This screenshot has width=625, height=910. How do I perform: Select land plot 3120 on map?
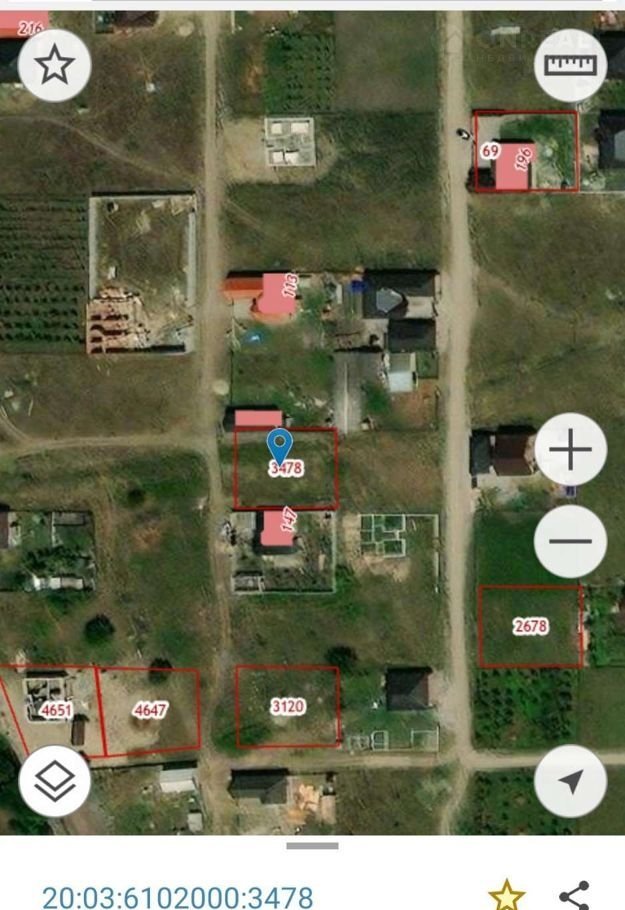click(287, 707)
